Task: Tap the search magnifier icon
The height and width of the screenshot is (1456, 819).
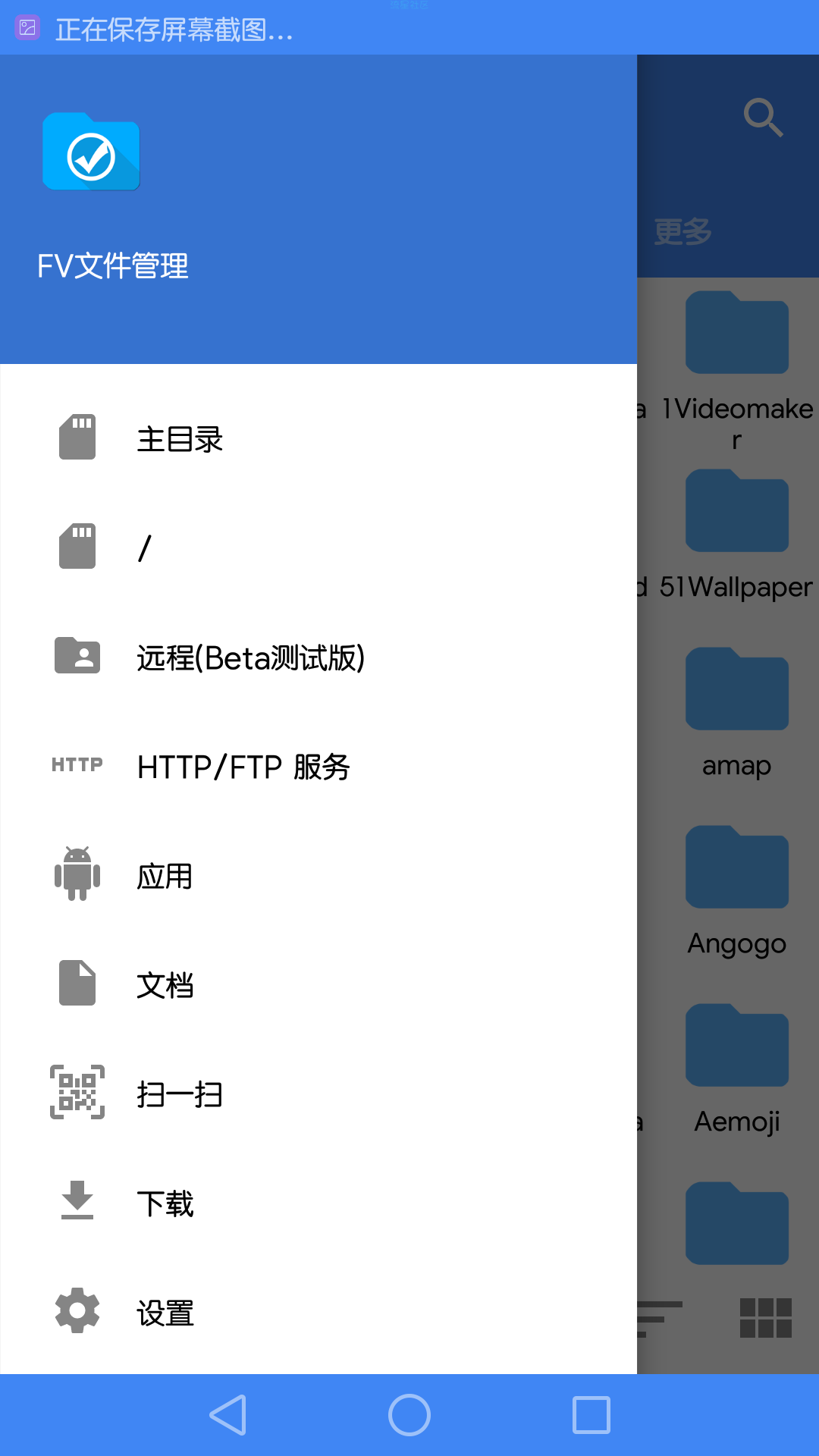Action: [763, 118]
